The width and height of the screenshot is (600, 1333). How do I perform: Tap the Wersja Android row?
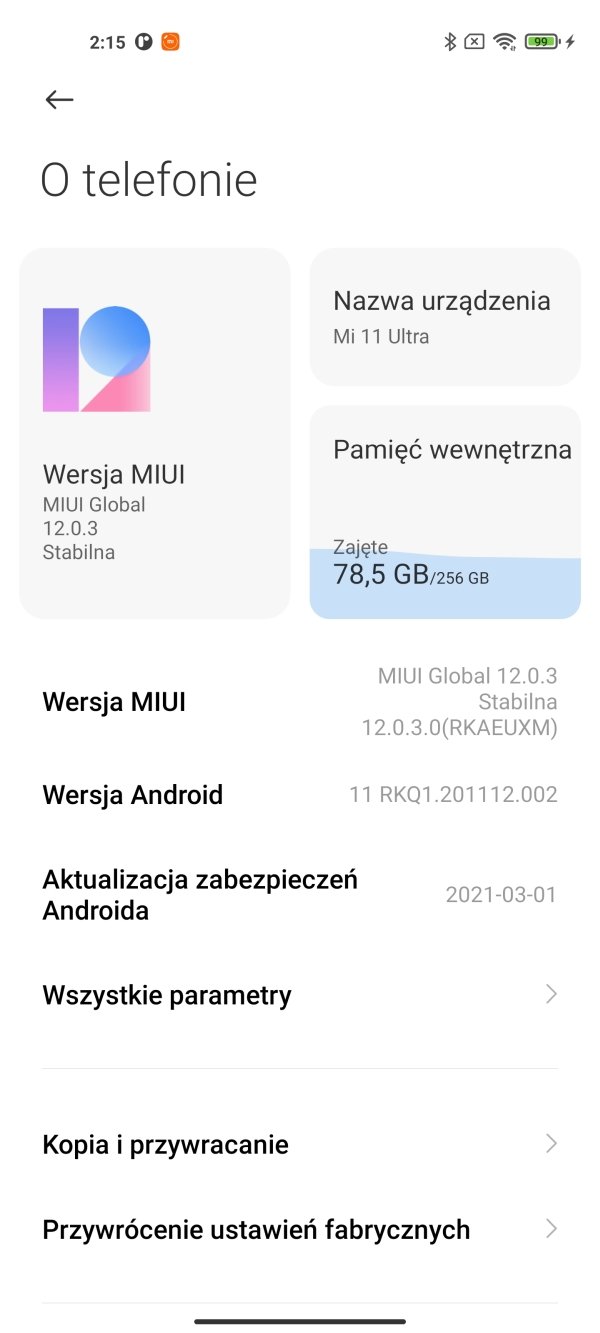pos(300,795)
